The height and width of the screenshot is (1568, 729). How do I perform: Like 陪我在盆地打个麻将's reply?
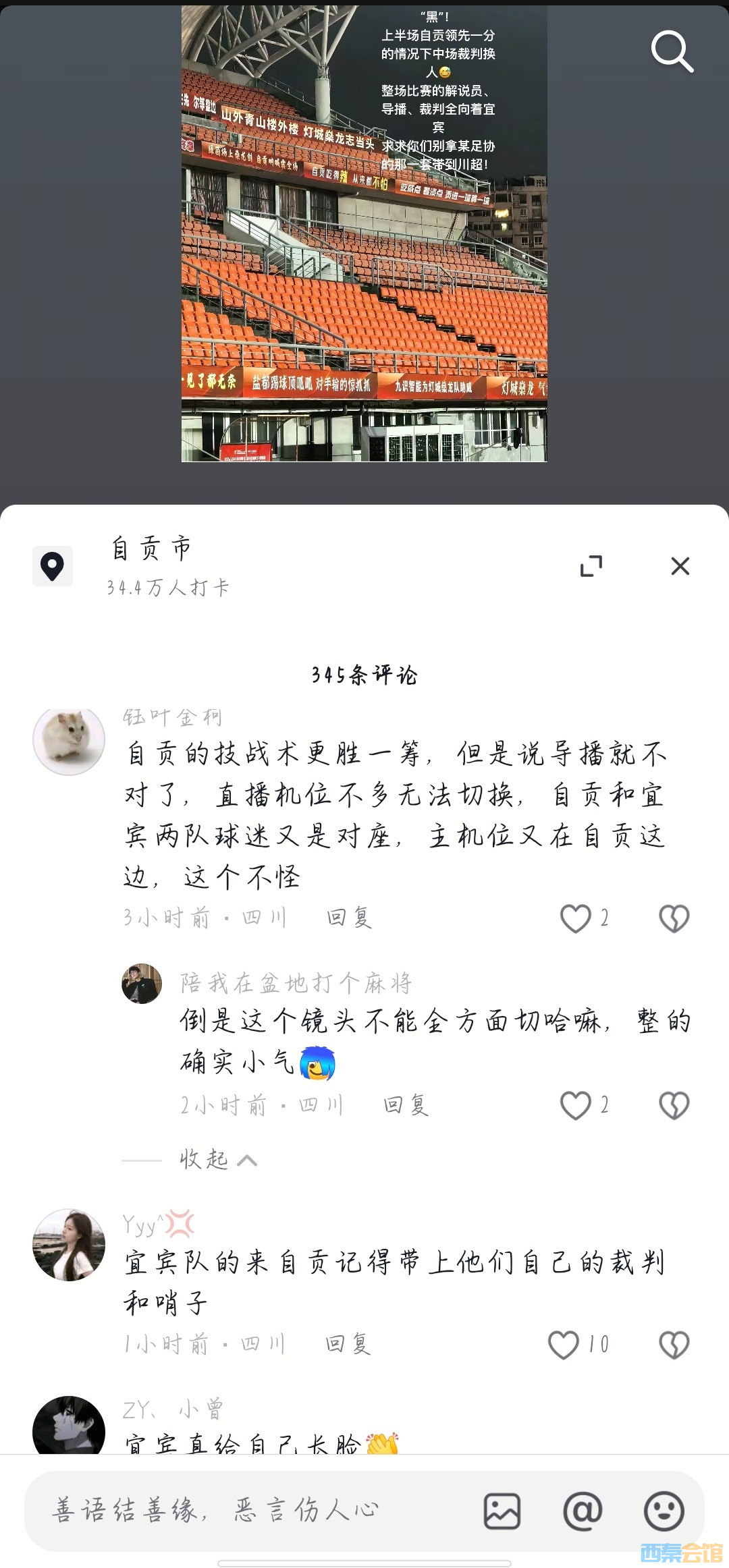click(x=576, y=1105)
